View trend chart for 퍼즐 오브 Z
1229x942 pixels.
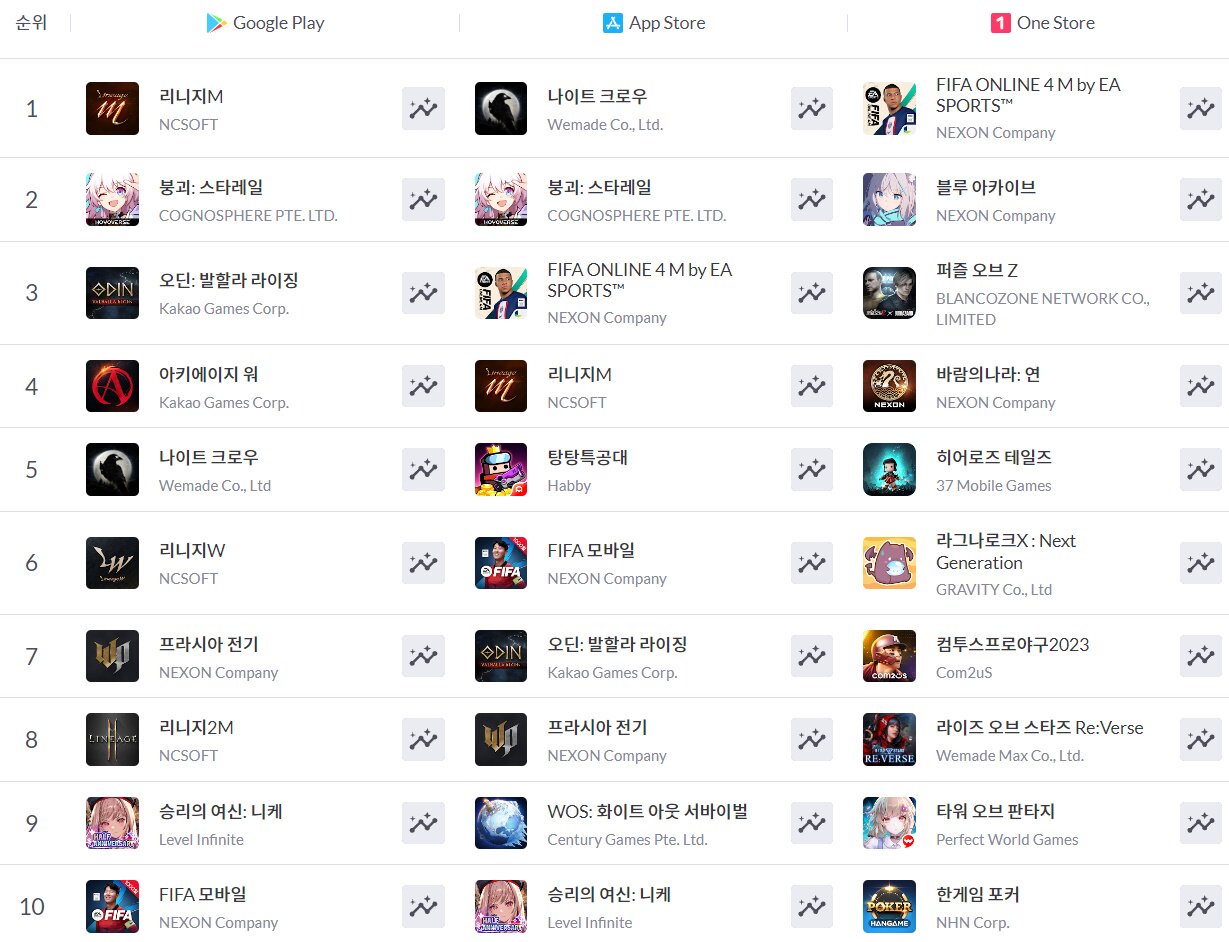coord(1200,294)
